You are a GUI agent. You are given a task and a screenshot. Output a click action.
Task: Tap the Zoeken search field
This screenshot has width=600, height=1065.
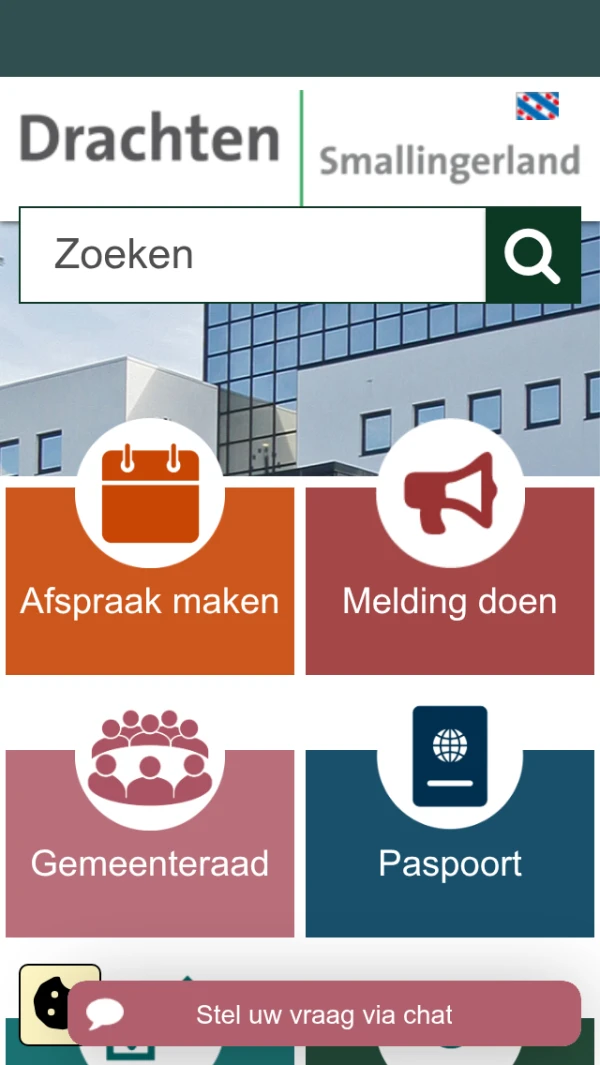252,255
